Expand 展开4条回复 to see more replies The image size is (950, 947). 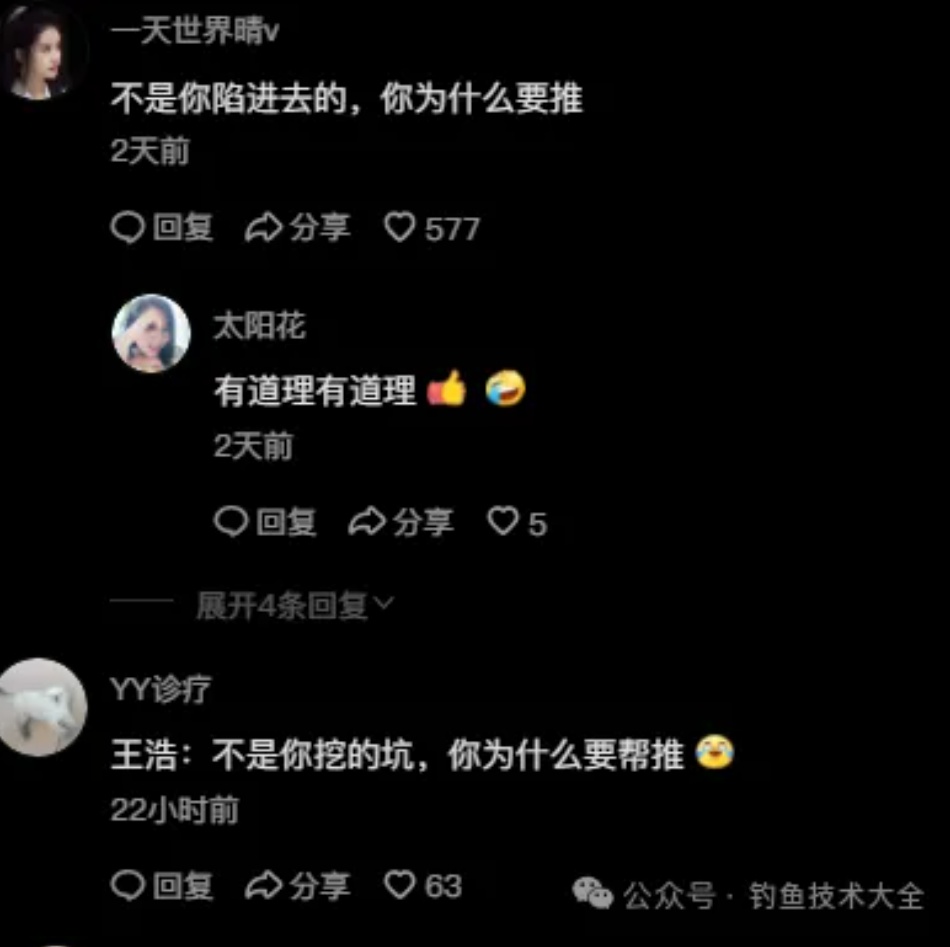295,605
